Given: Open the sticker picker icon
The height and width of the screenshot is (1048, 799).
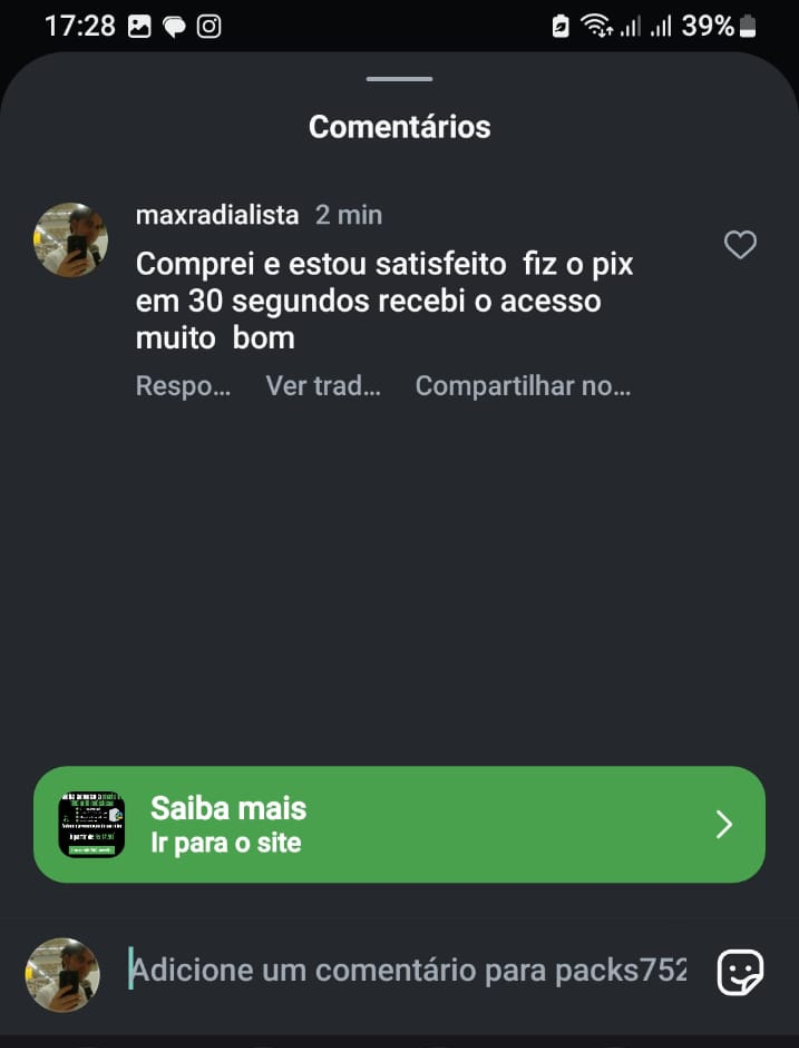Looking at the screenshot, I should pyautogui.click(x=740, y=971).
